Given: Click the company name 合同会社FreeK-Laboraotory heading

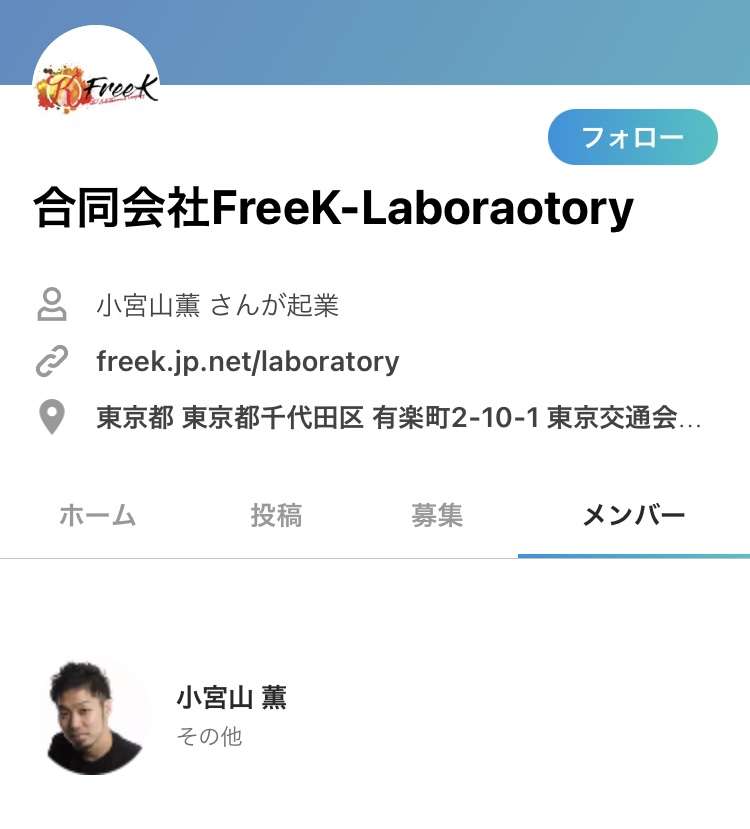Looking at the screenshot, I should [334, 207].
